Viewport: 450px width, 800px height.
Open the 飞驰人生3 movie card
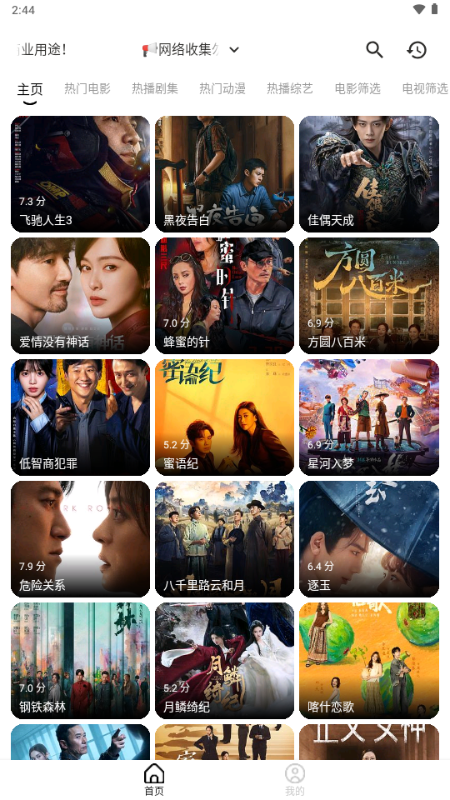(80, 174)
